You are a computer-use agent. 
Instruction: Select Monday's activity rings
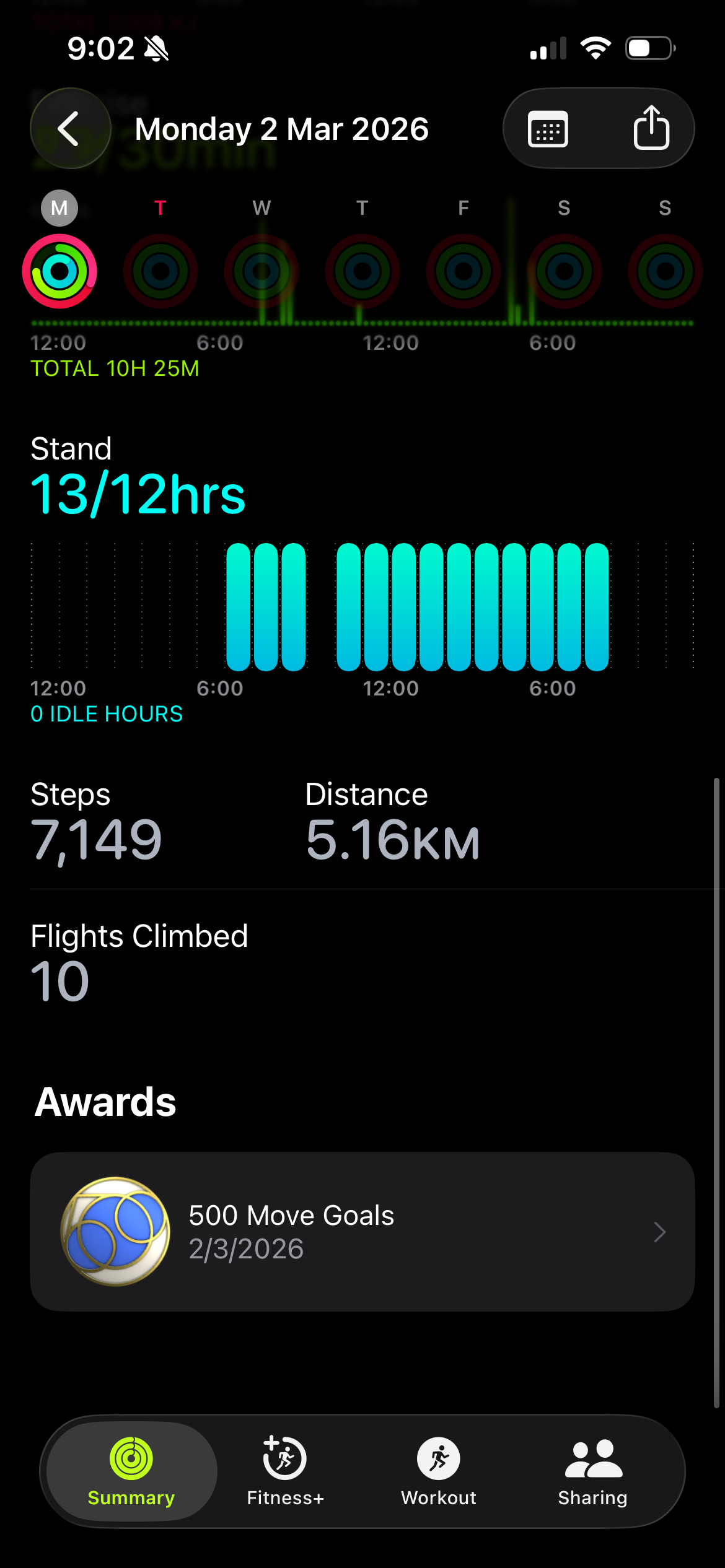coord(59,271)
